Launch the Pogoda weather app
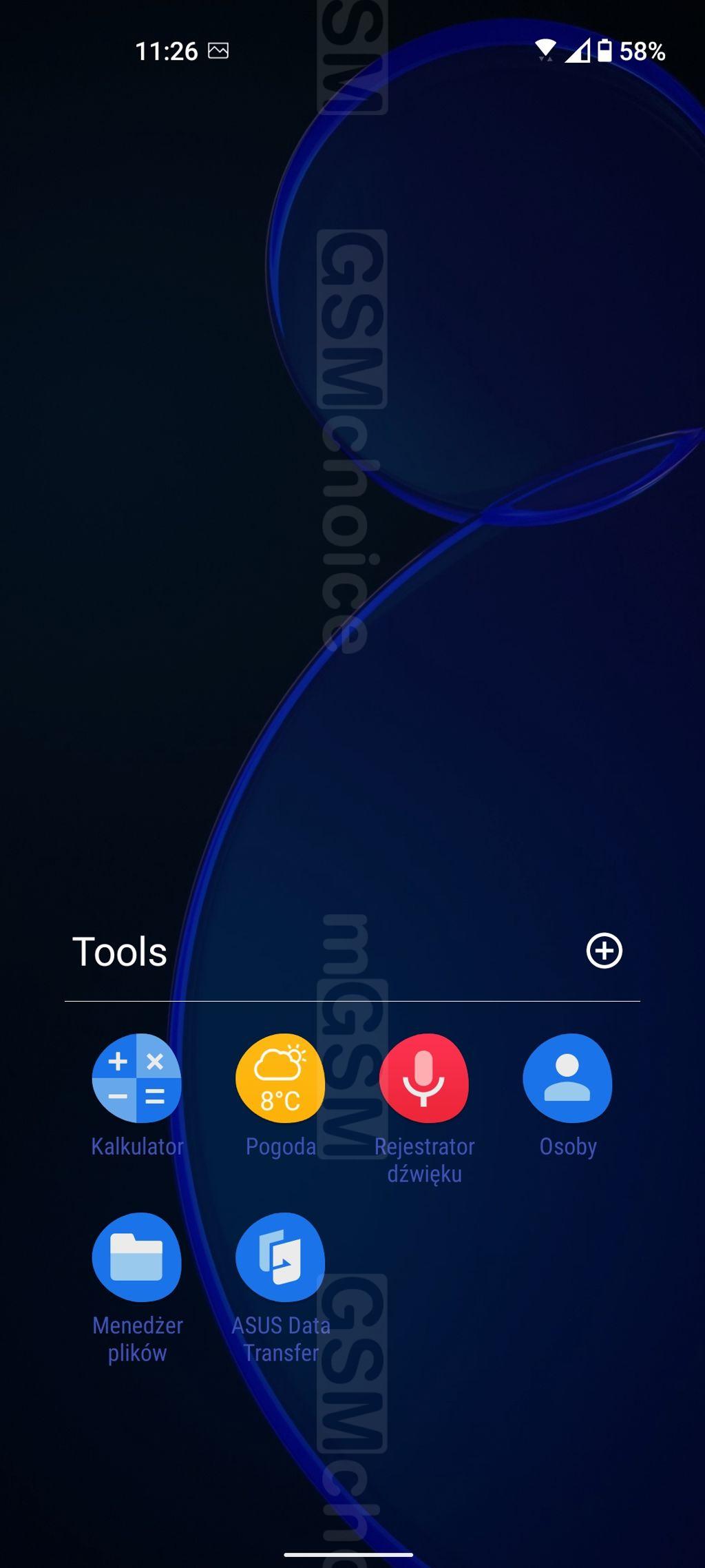Screen dimensions: 705x1568 (280, 1078)
